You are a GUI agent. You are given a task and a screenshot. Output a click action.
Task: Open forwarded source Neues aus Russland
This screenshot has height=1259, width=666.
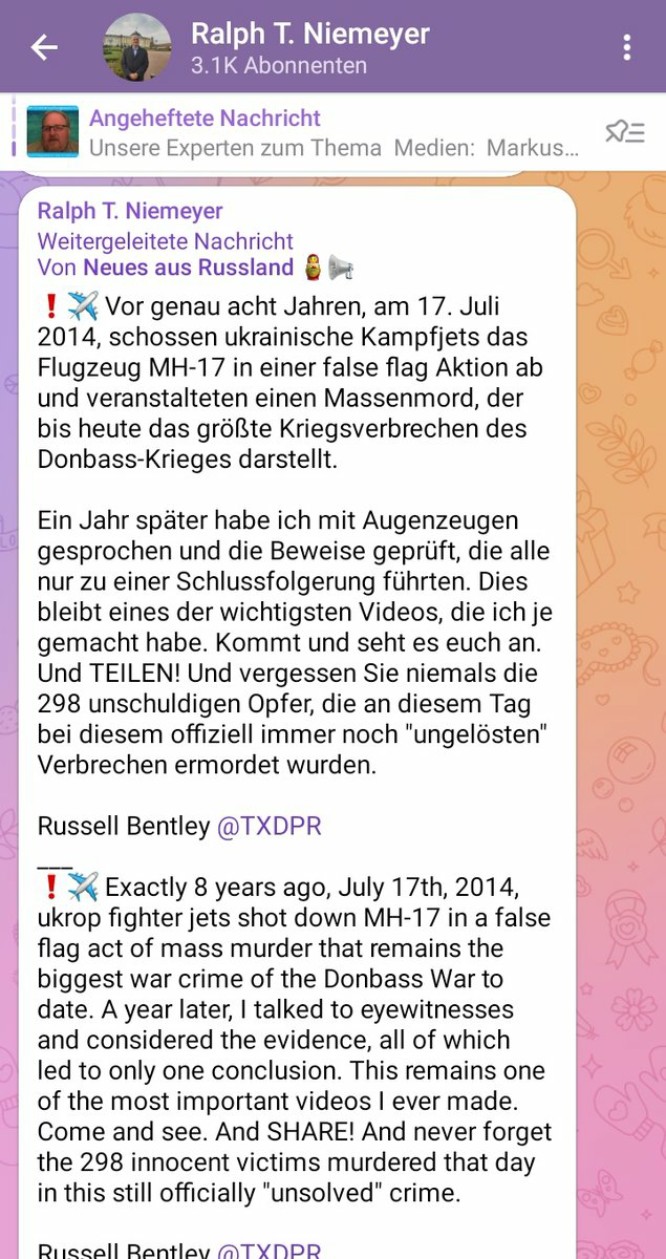tap(187, 267)
